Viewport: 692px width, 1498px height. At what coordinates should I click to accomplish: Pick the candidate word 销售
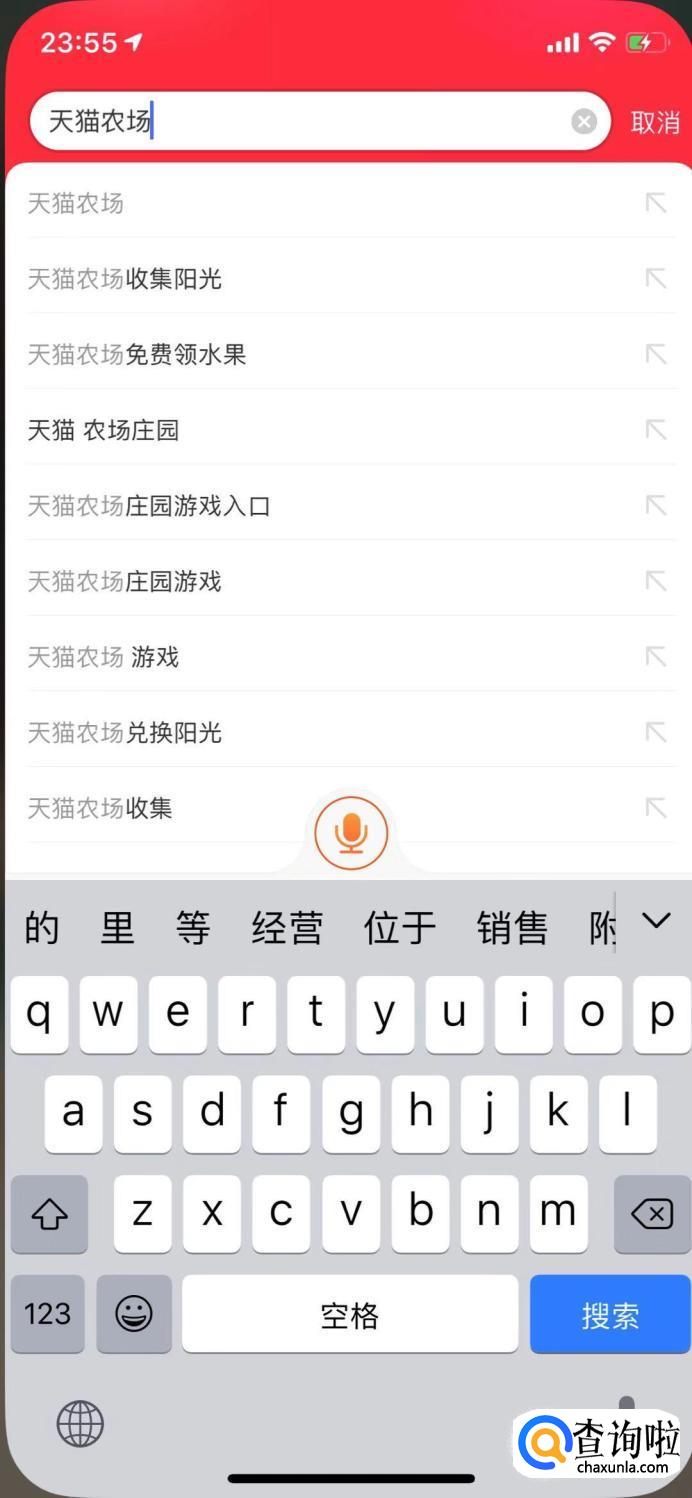[x=512, y=928]
